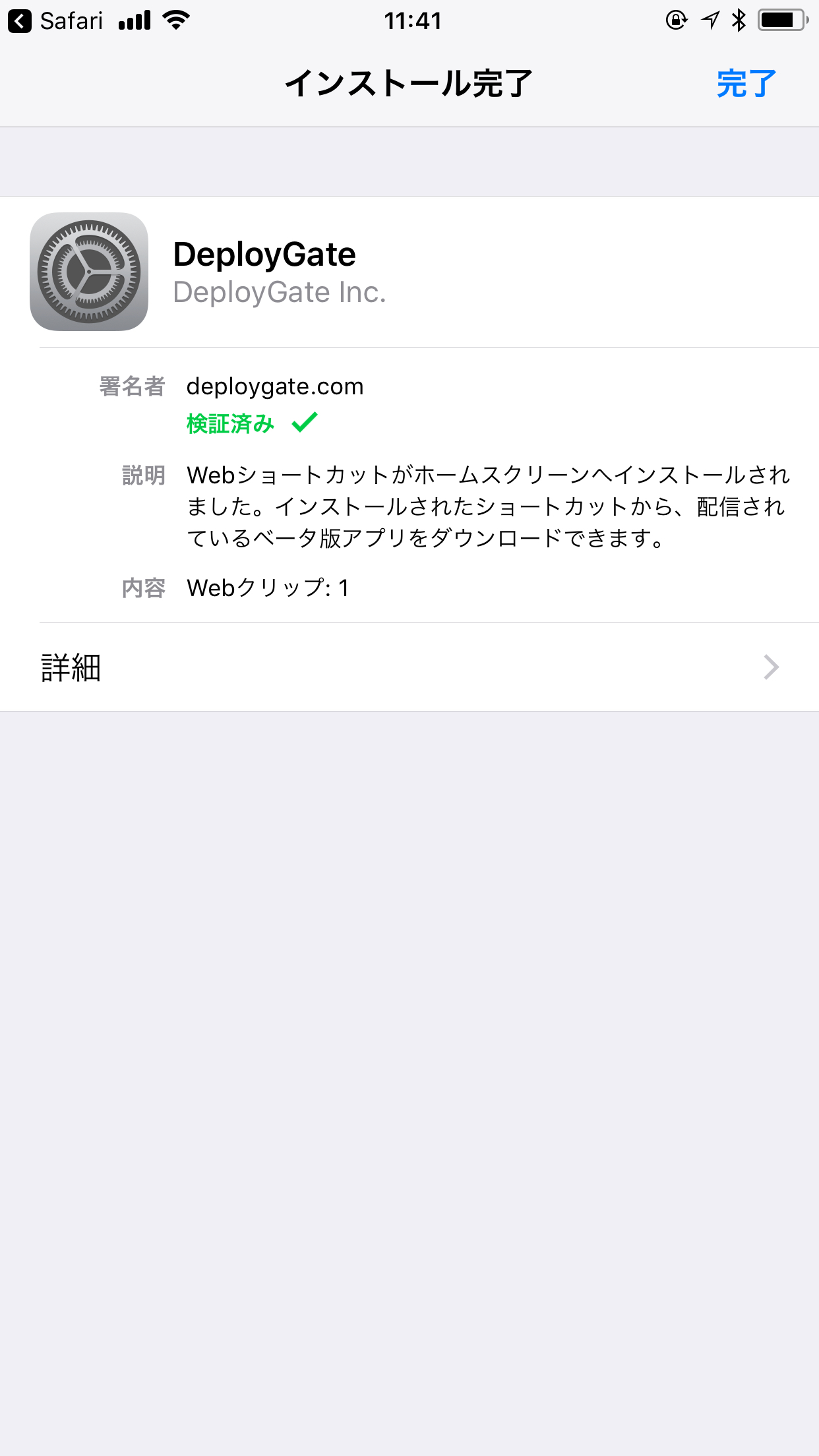Screen dimensions: 819x1456
Task: Tap the Safari back arrow icon
Action: pos(20,20)
